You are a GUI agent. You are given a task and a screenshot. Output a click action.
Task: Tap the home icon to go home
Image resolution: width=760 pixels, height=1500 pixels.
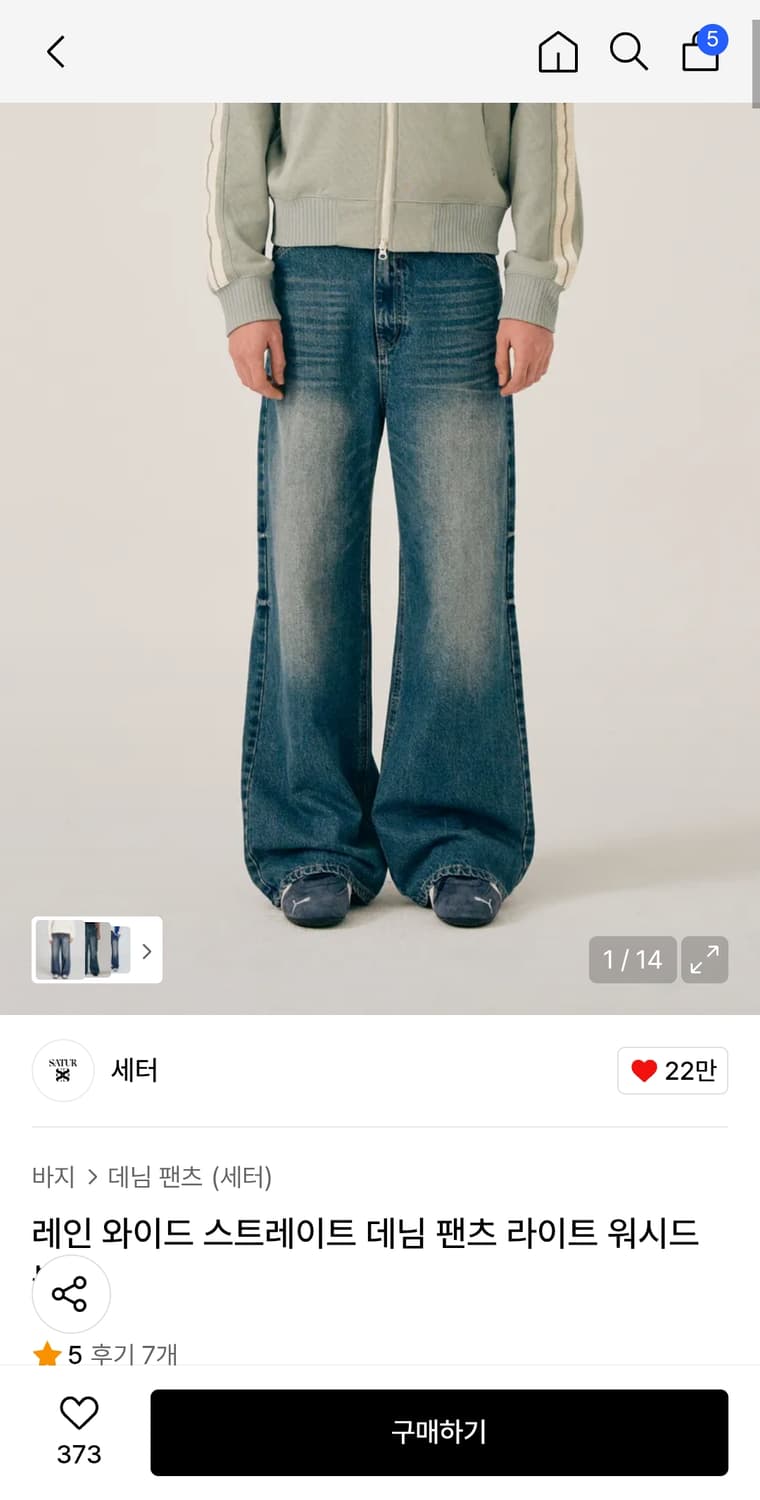[x=558, y=54]
